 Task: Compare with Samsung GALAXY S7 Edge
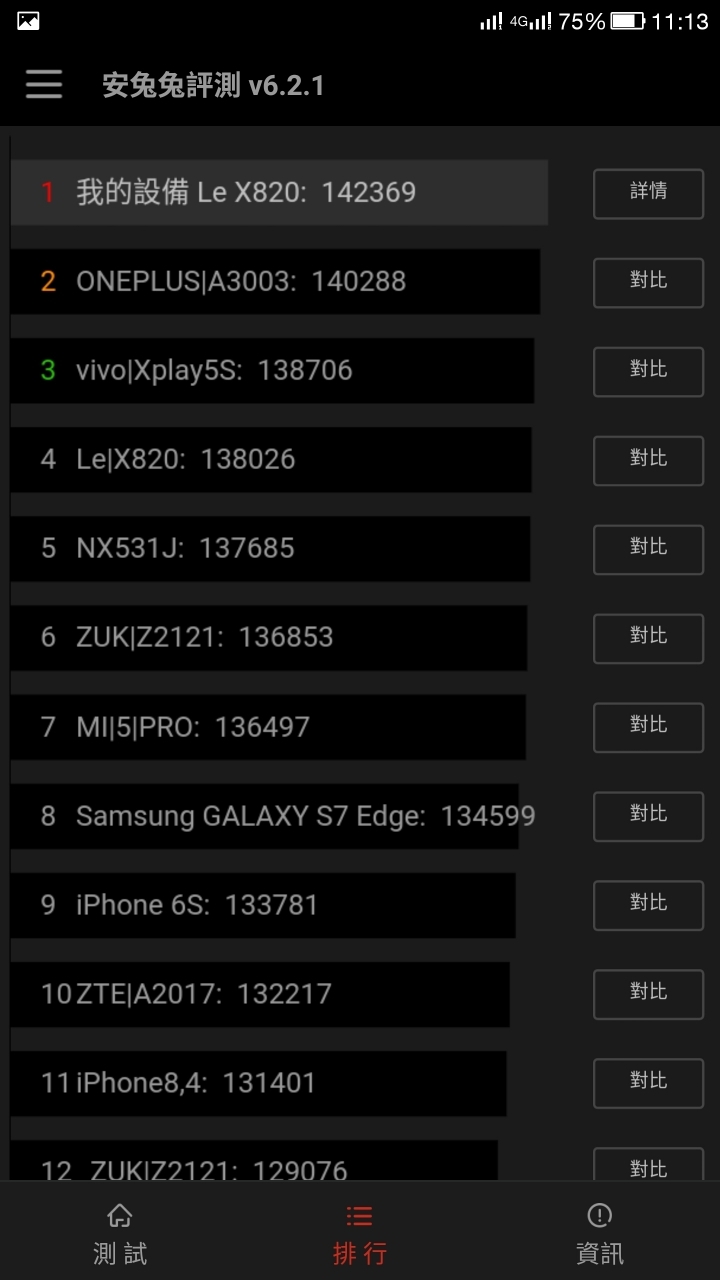(x=648, y=816)
